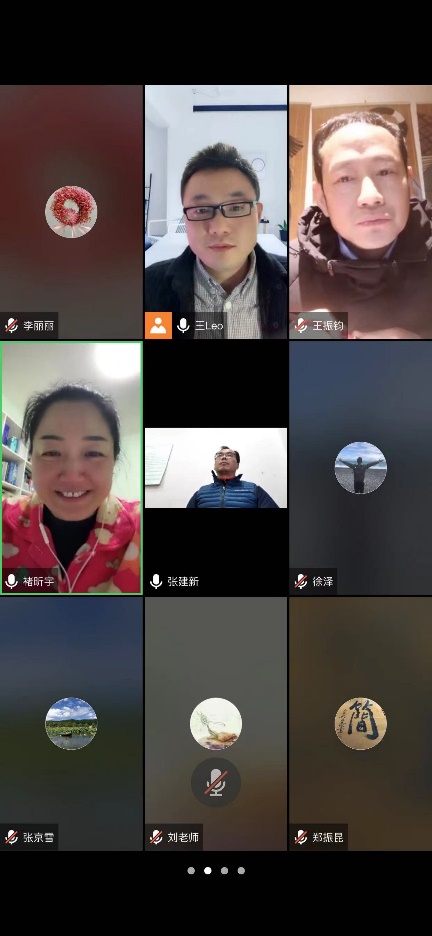This screenshot has height=936, width=432.
Task: Open 张京雪's participant tile
Action: [x=71, y=723]
